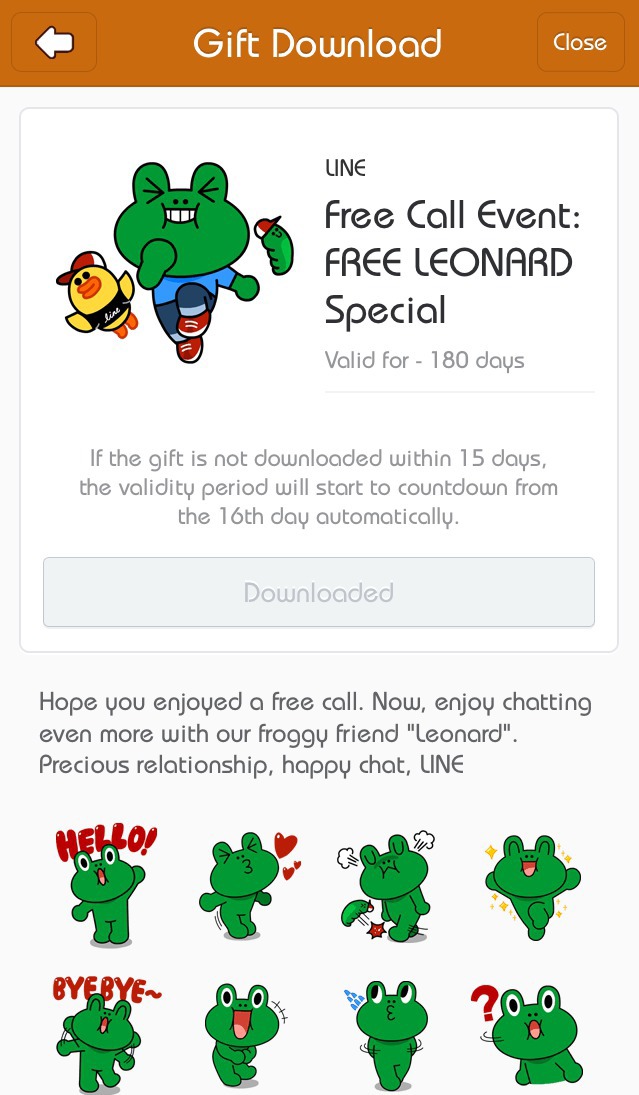The width and height of the screenshot is (639, 1095).
Task: Preview the kissing Leonard sticker with hearts
Action: pyautogui.click(x=249, y=885)
